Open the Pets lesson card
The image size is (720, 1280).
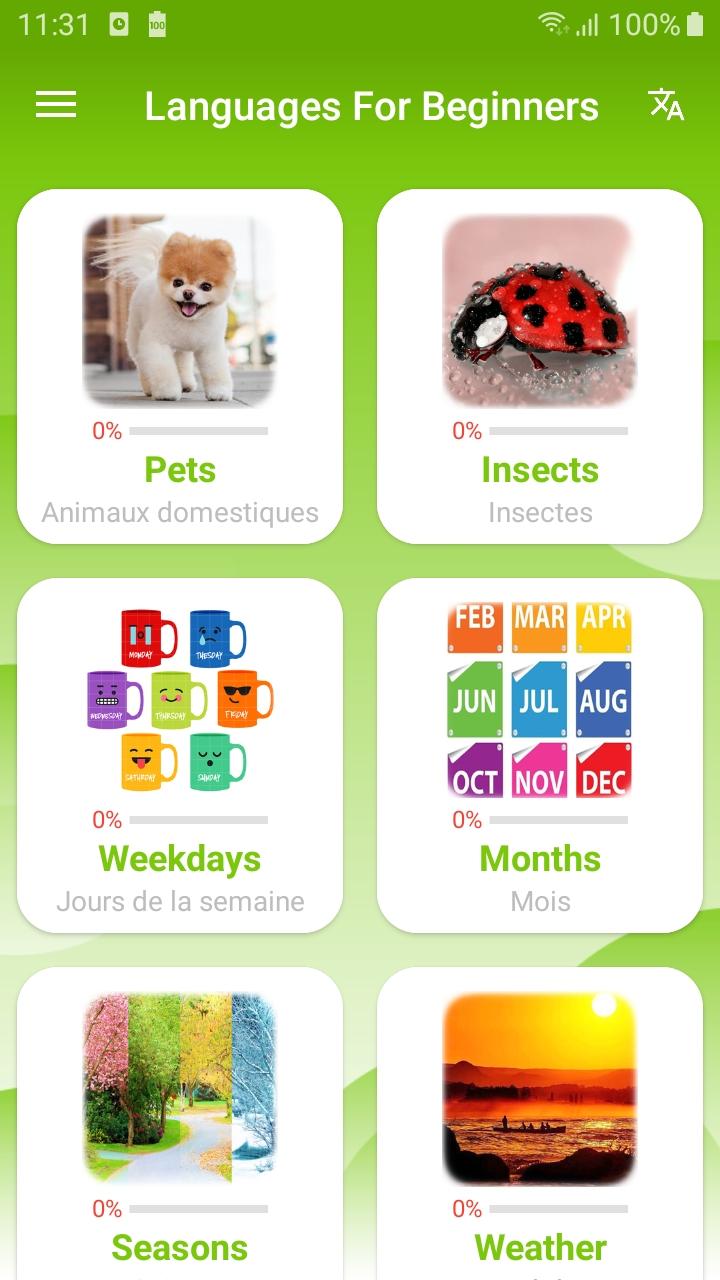coord(180,366)
